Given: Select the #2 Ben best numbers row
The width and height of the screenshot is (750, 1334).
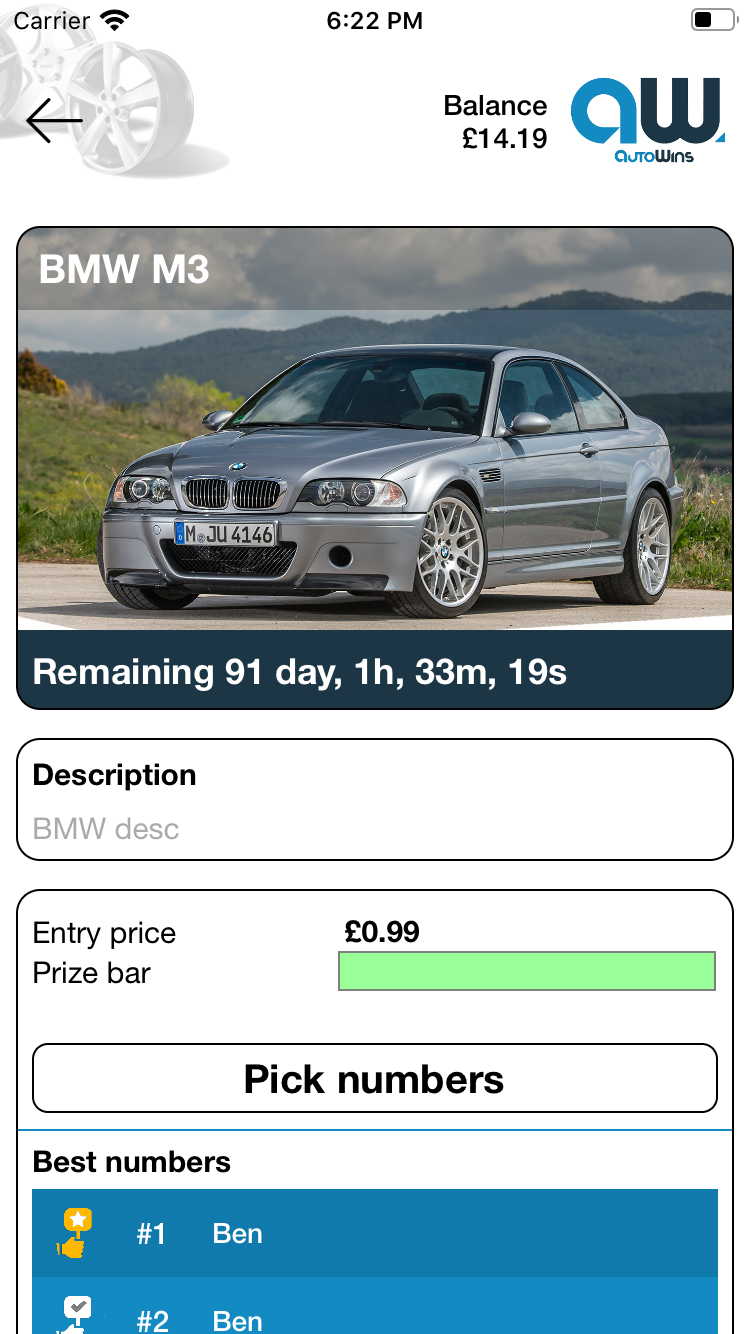Looking at the screenshot, I should click(x=375, y=1312).
